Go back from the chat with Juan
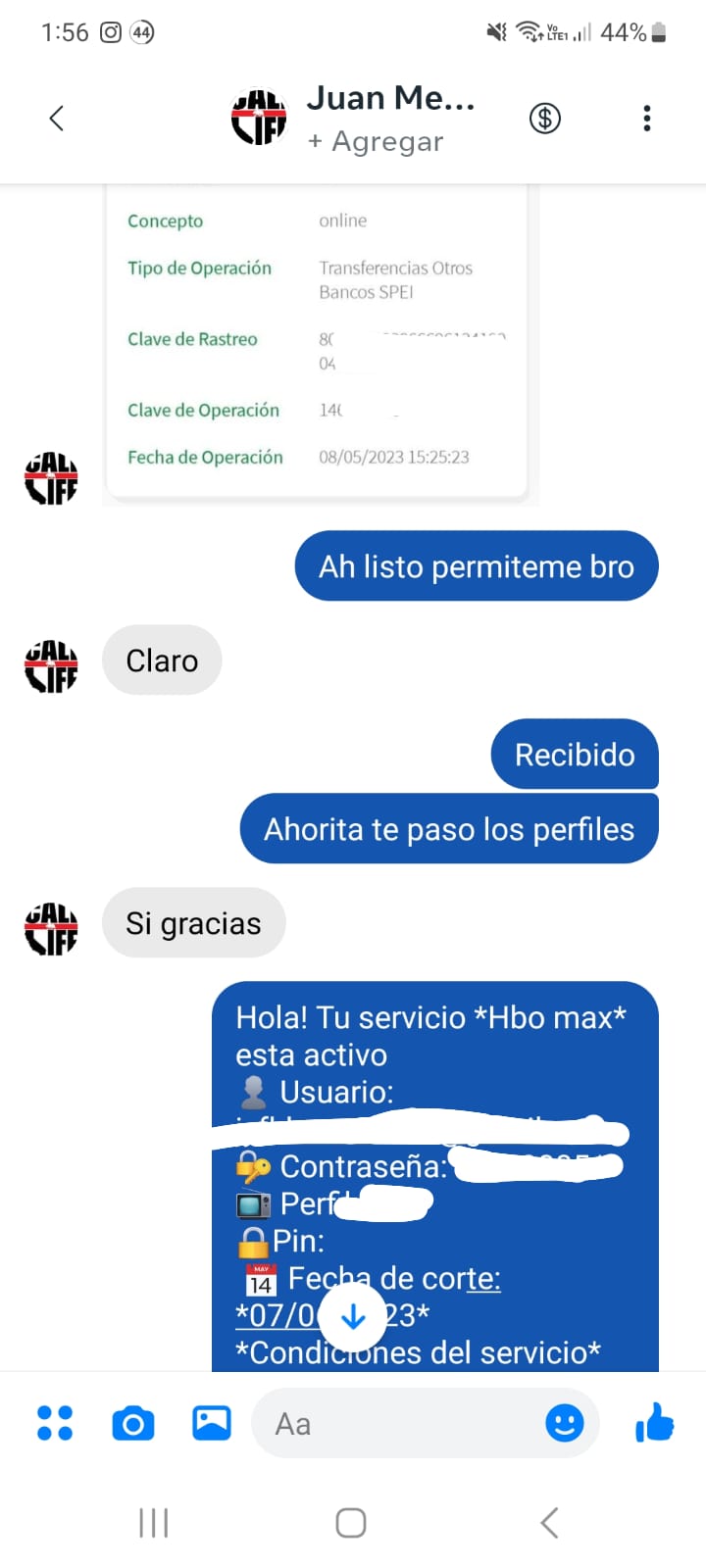Image resolution: width=706 pixels, height=1568 pixels. click(57, 119)
